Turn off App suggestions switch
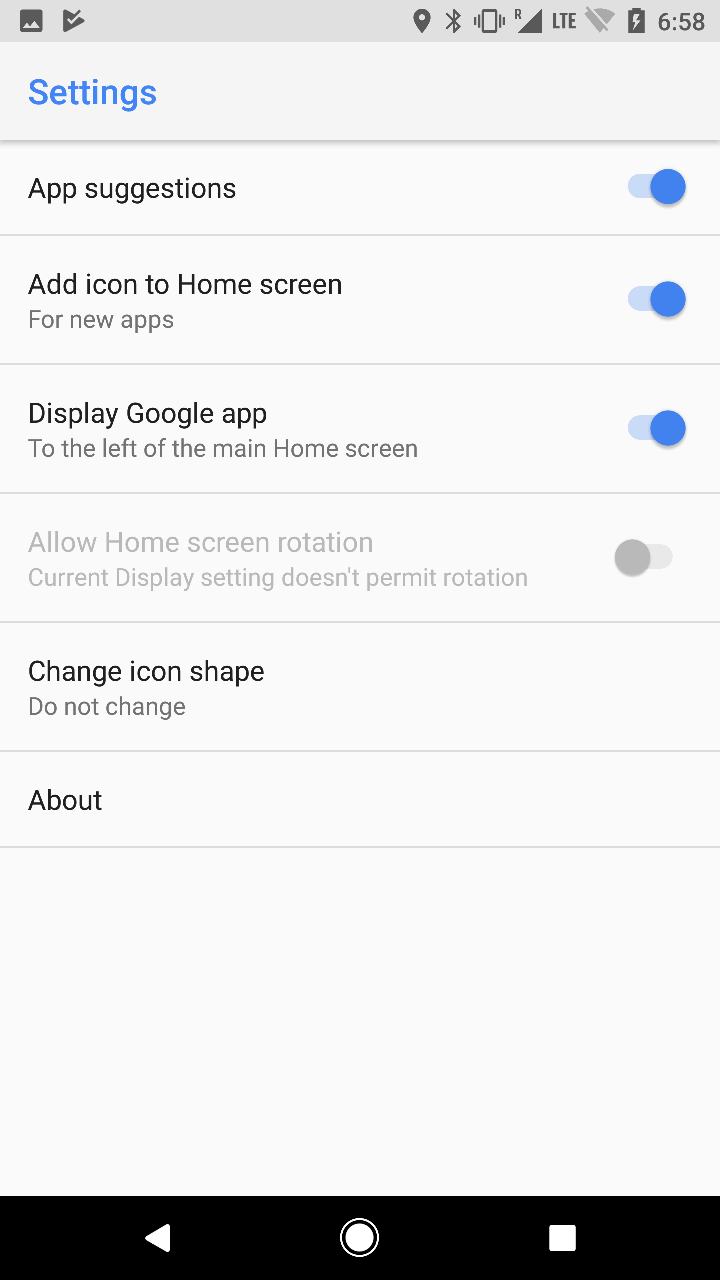Viewport: 720px width, 1280px height. pyautogui.click(x=657, y=187)
